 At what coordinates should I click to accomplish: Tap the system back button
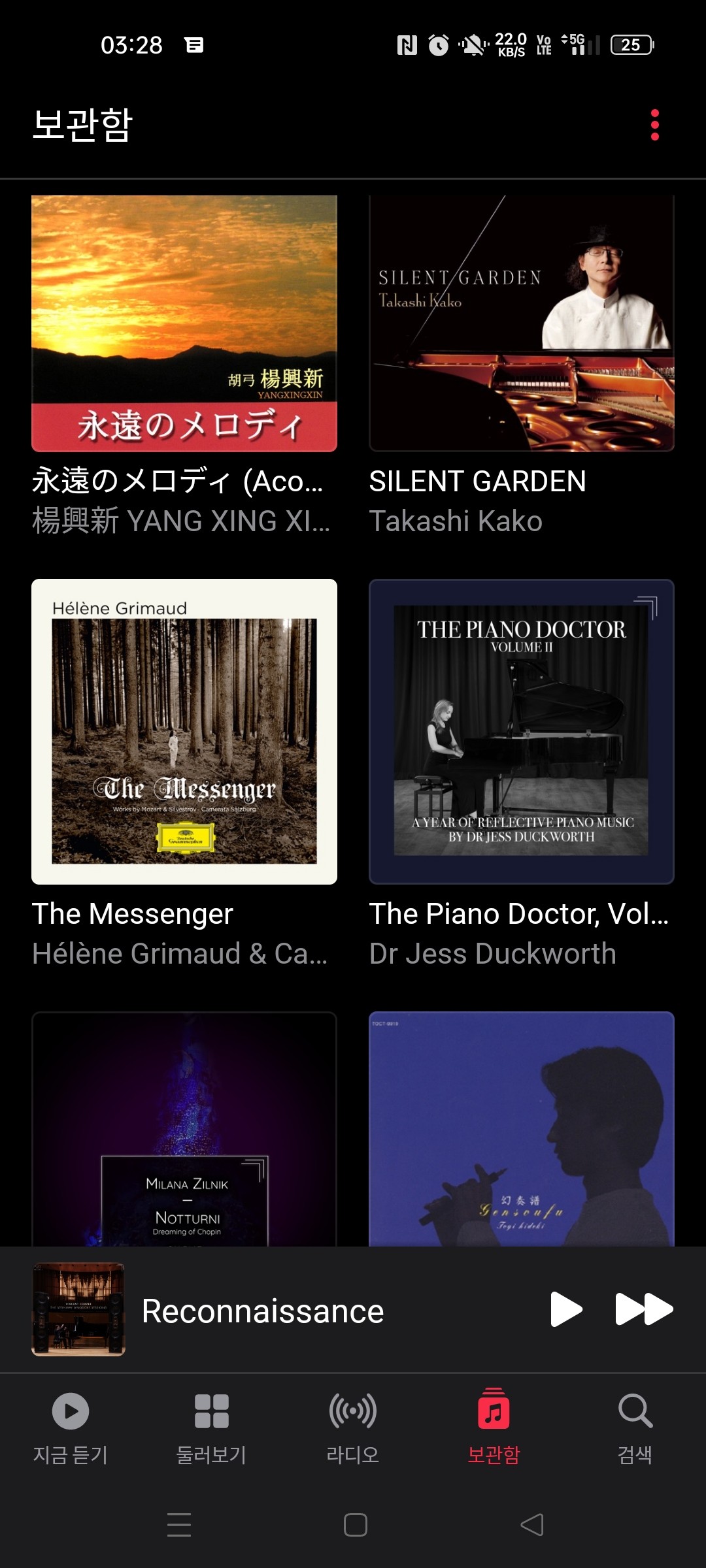click(531, 1525)
